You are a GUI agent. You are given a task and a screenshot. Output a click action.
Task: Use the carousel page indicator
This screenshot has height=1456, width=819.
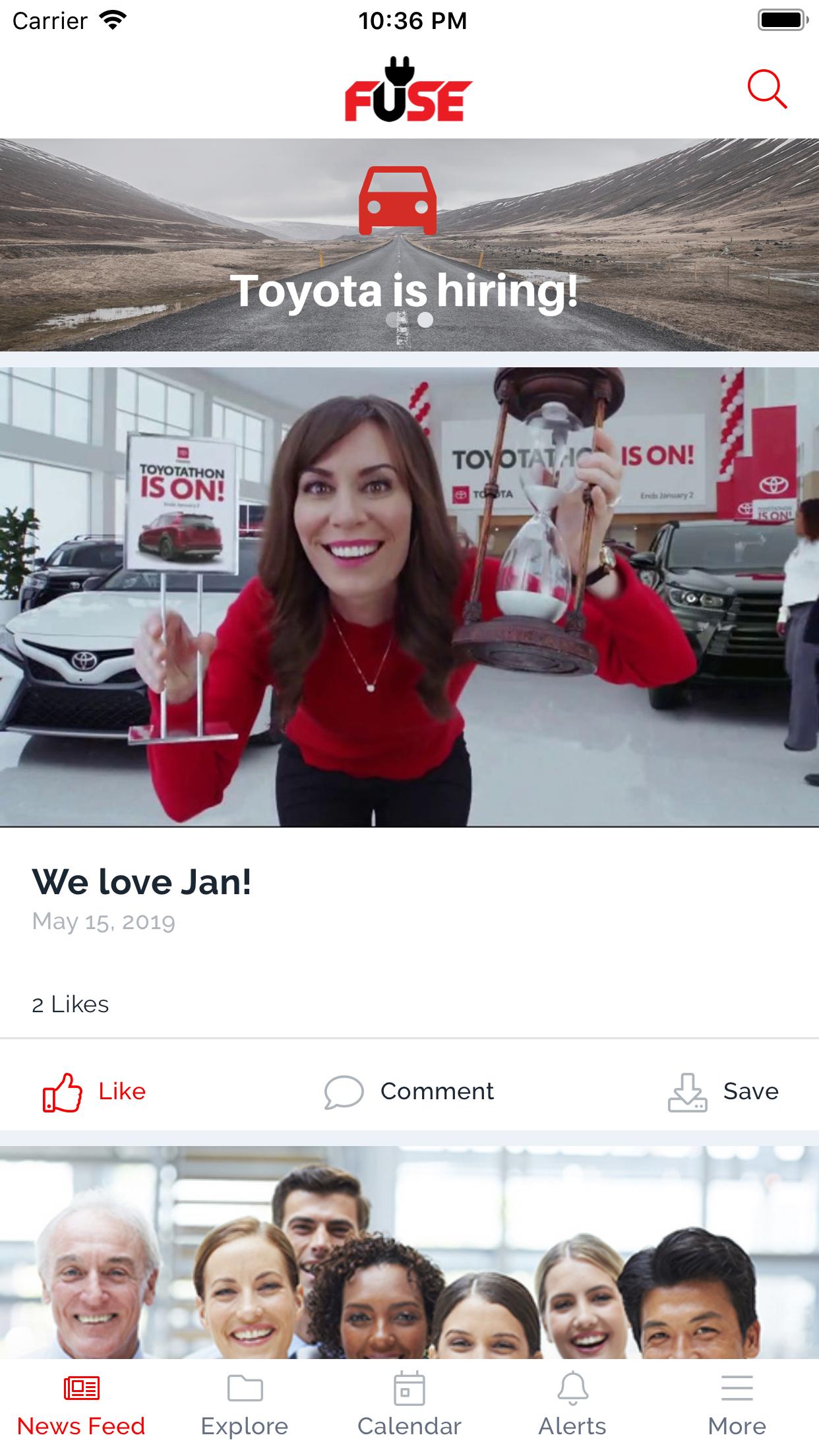(409, 321)
